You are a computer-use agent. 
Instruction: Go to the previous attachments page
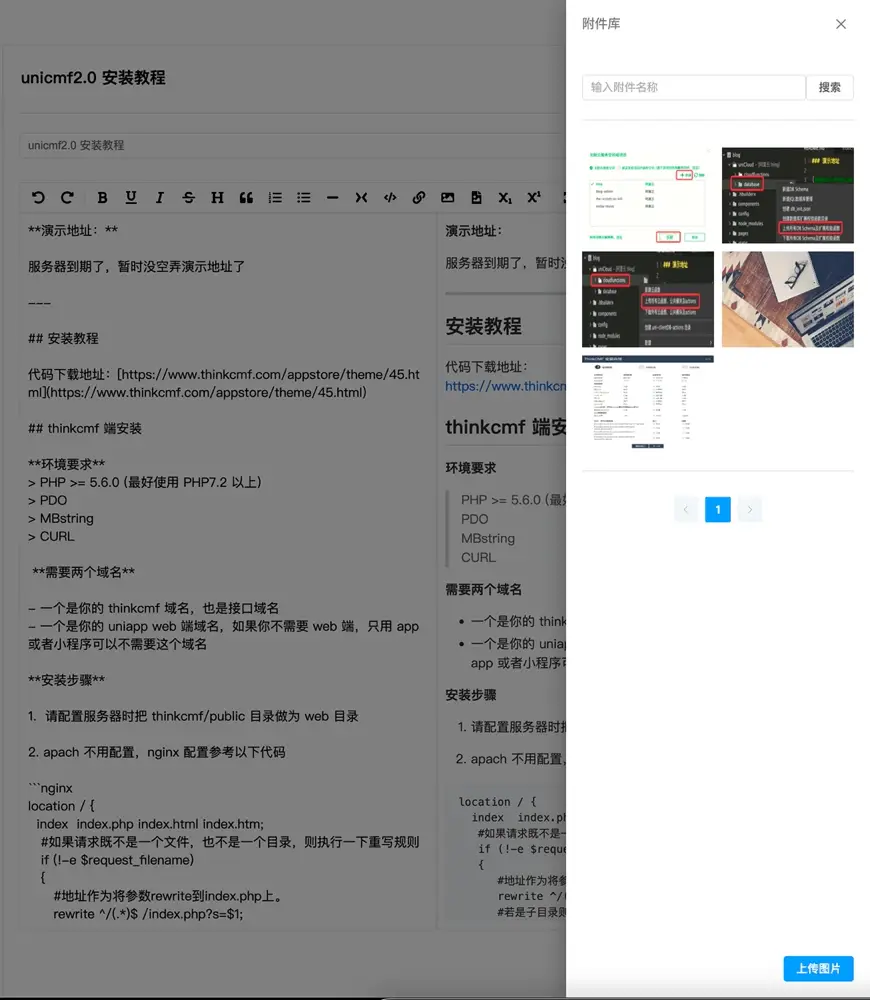click(686, 509)
